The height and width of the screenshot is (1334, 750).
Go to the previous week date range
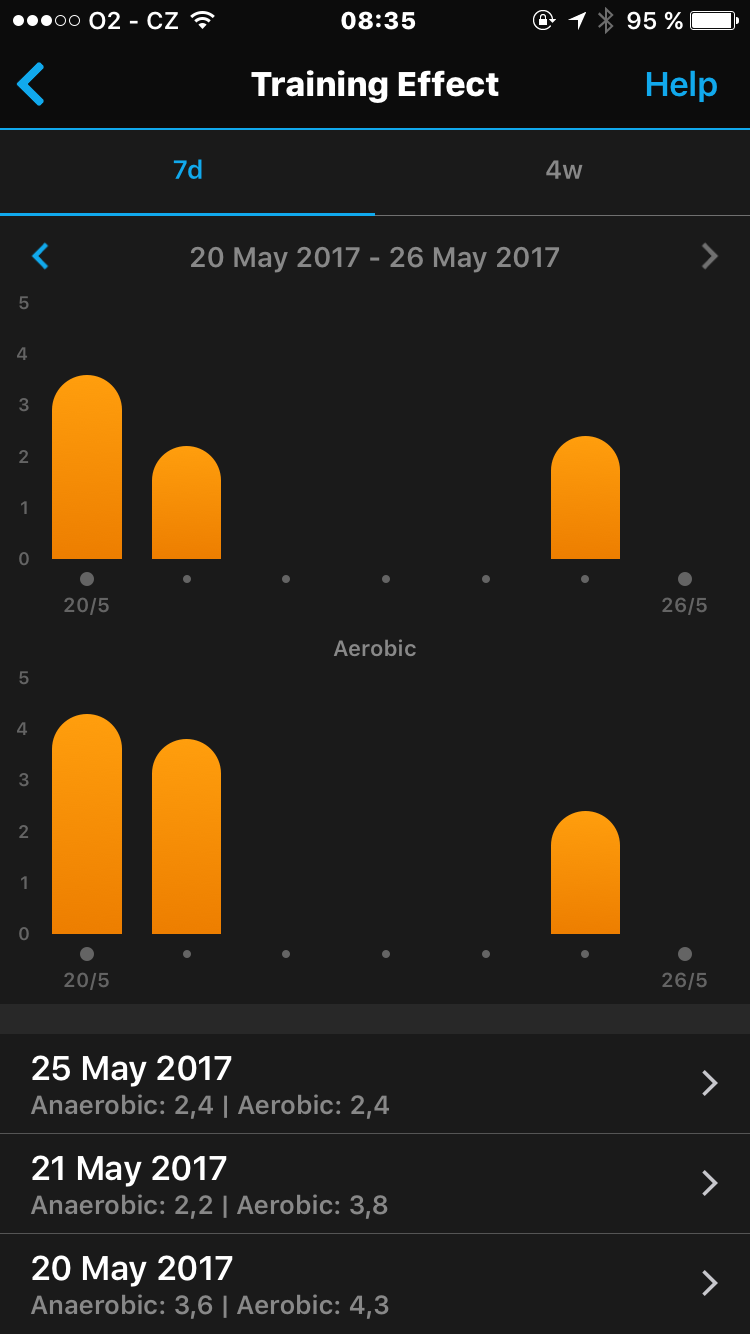[41, 257]
